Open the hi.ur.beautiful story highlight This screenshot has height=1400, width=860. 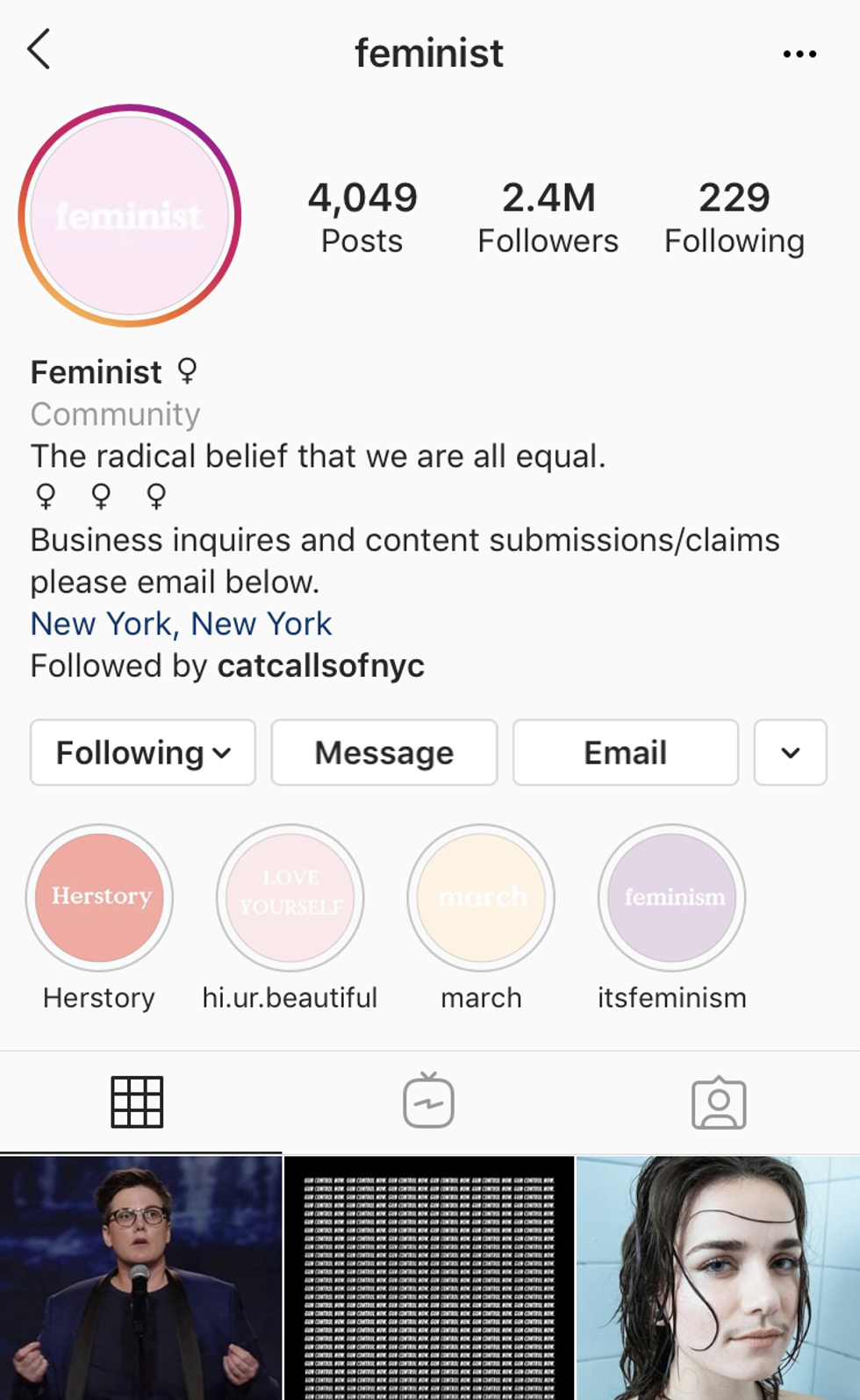[x=290, y=898]
